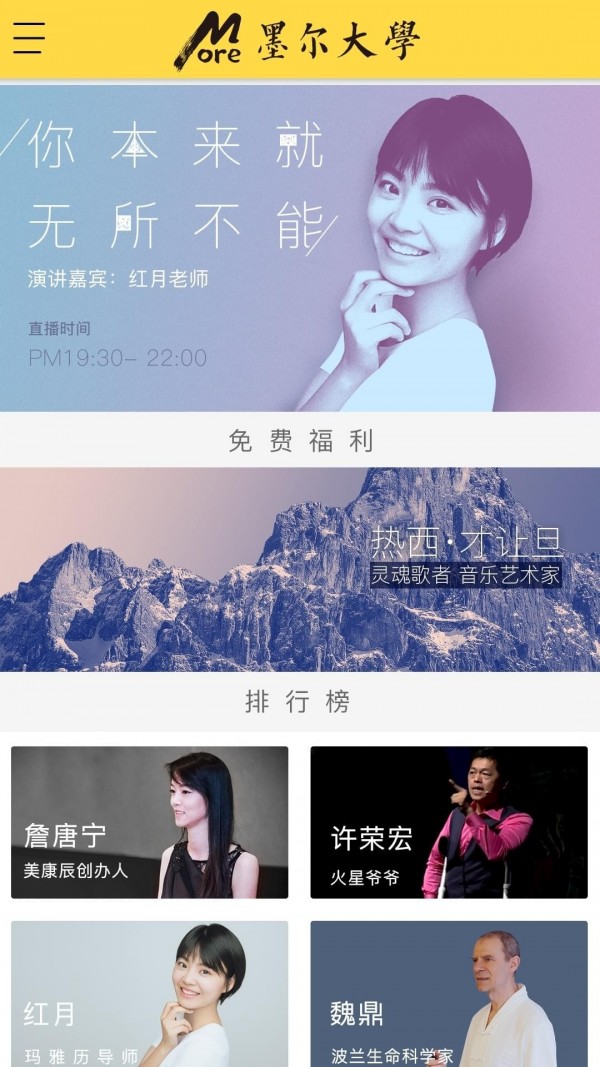View 詹唐宁's speaker card

click(150, 822)
